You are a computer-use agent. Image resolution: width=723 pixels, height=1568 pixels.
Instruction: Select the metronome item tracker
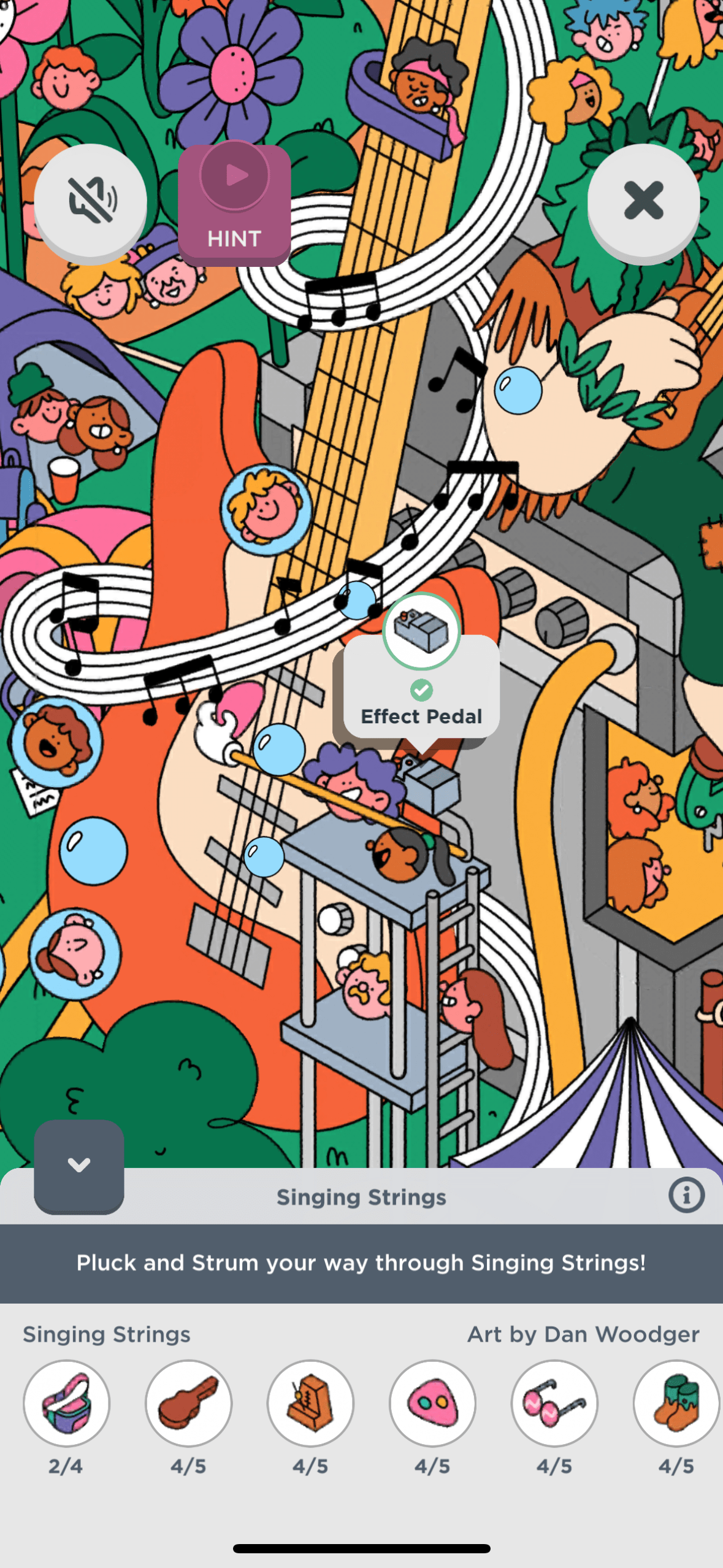coord(310,1403)
